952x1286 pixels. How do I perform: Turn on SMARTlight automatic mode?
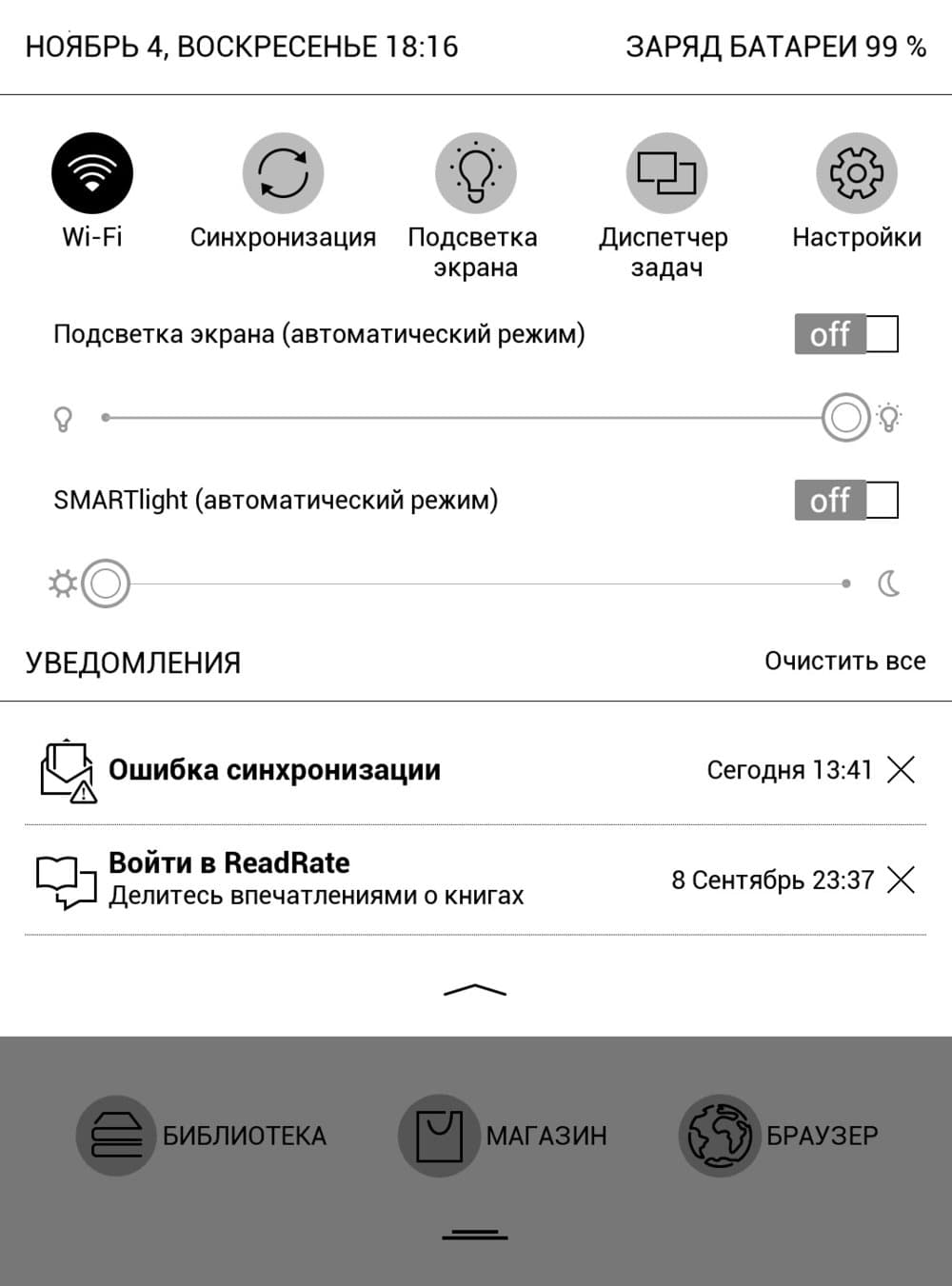pos(846,500)
